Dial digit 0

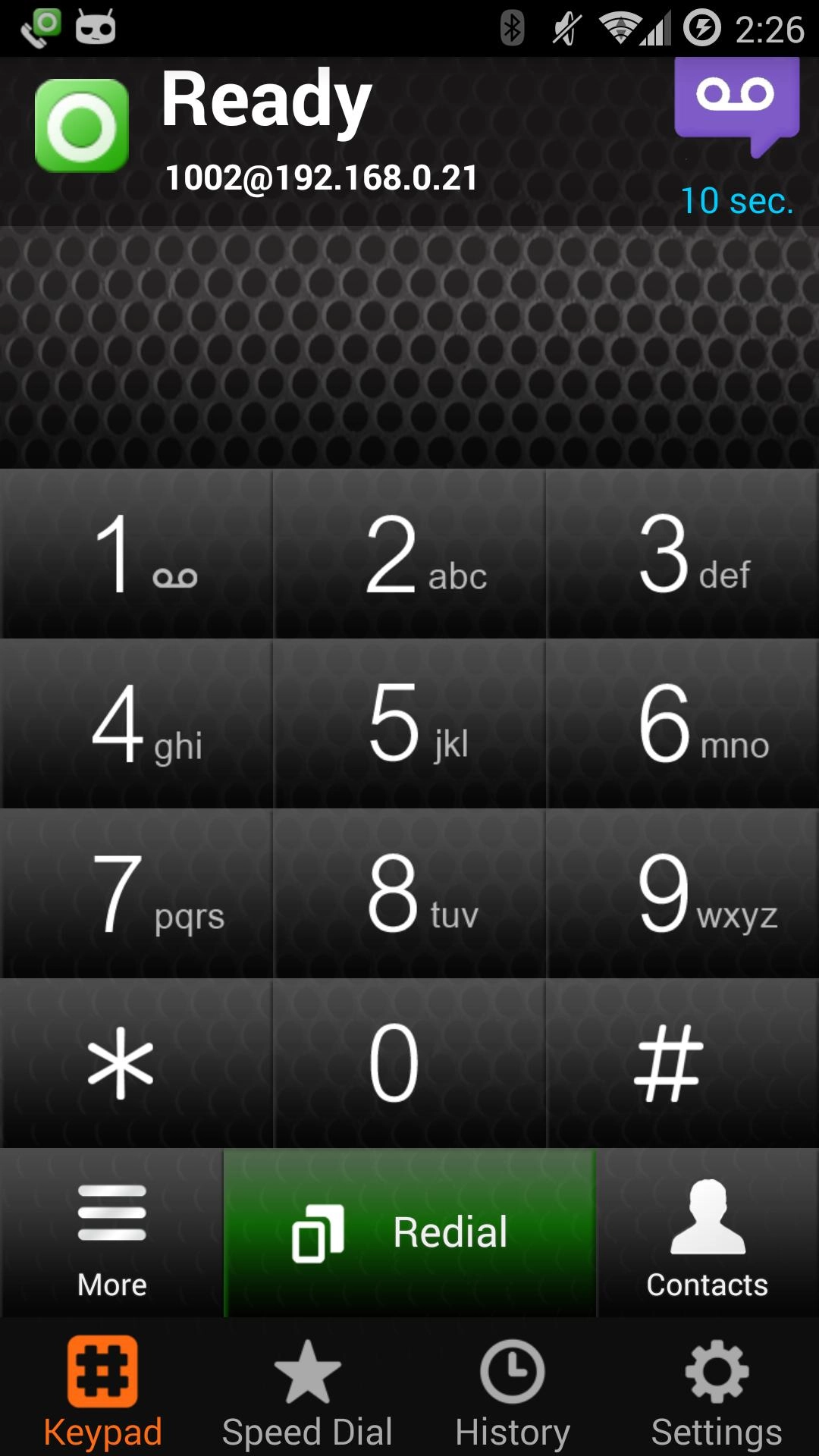(409, 1063)
